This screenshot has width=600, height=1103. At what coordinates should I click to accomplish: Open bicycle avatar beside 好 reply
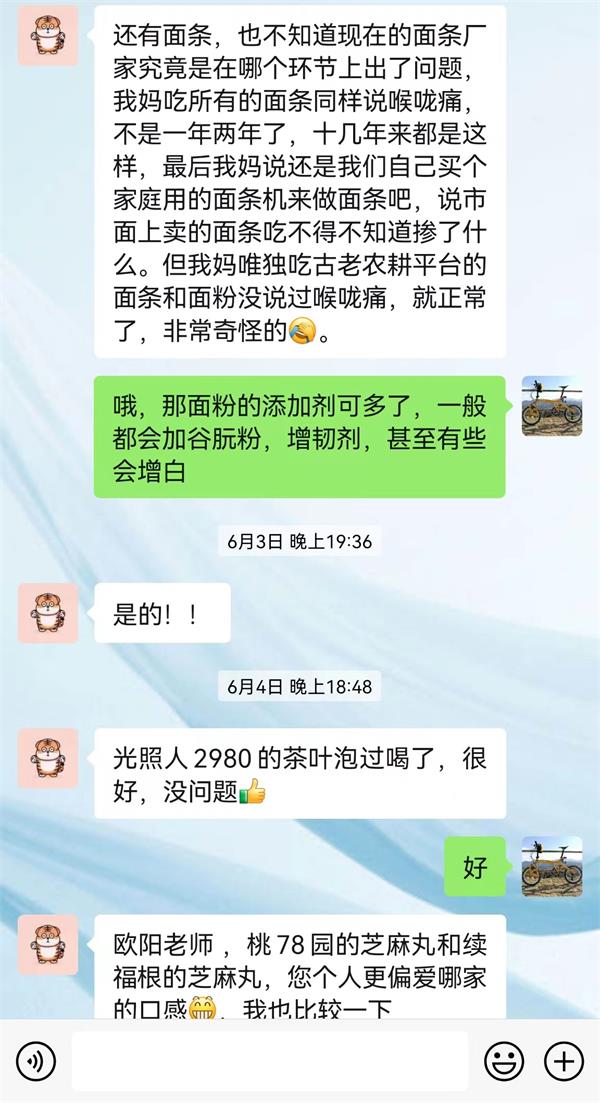click(x=552, y=866)
